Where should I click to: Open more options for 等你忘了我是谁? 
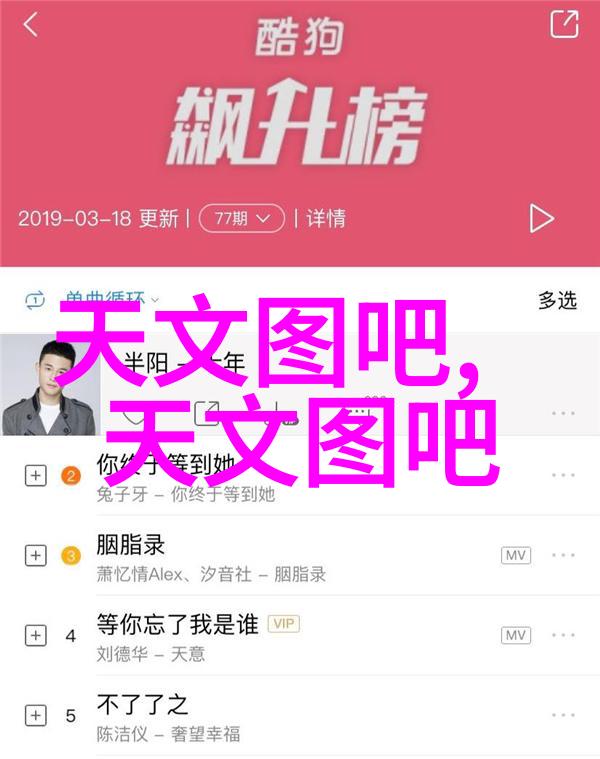563,635
